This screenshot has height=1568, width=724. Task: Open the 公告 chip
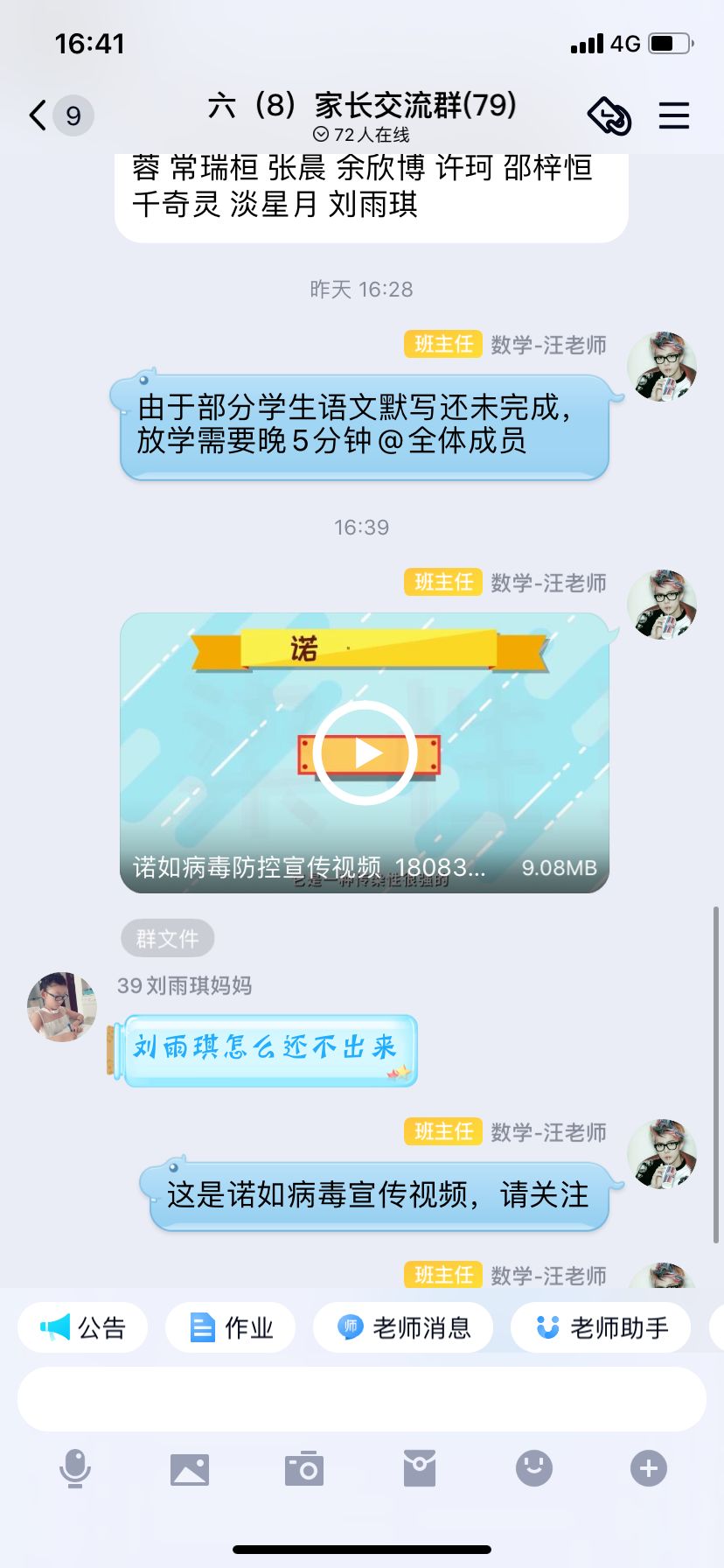83,1328
